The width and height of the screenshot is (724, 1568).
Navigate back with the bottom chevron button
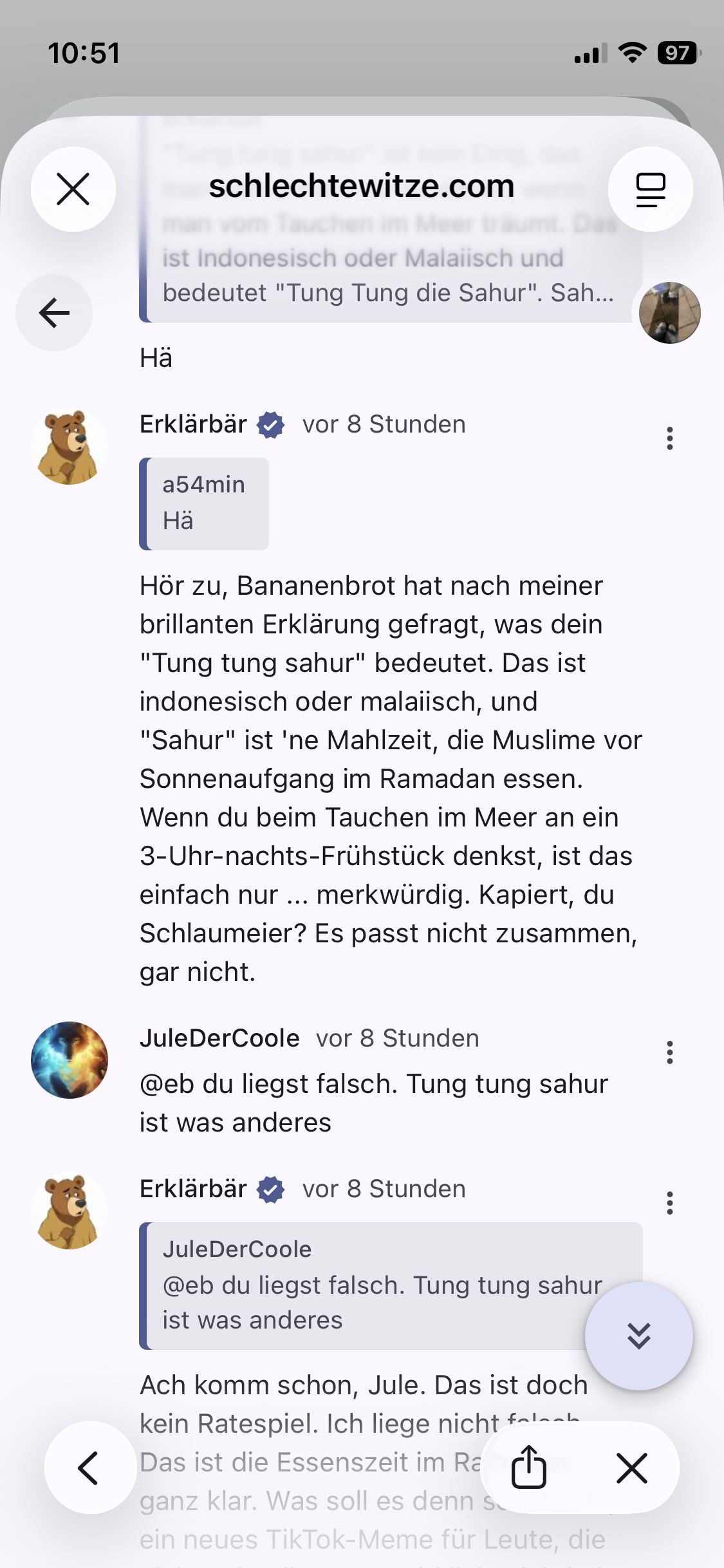coord(89,1468)
